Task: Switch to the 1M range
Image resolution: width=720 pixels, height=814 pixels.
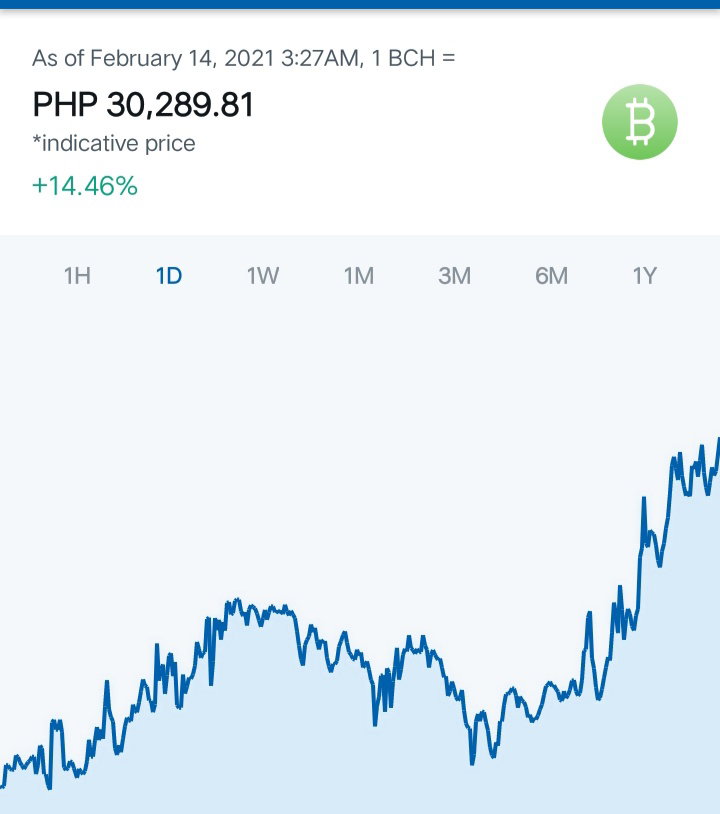Action: click(x=359, y=276)
